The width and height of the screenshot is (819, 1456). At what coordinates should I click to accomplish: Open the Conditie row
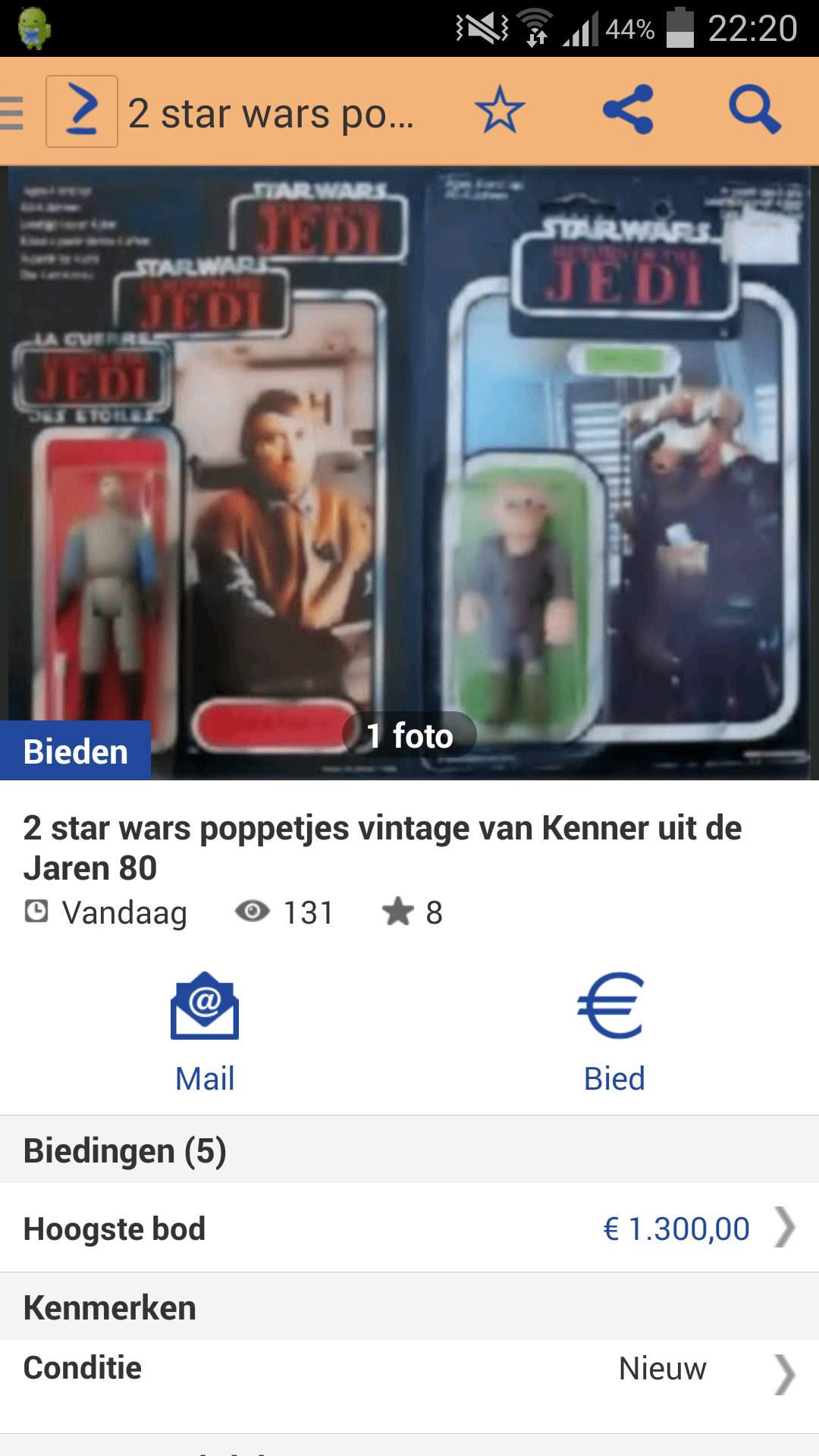point(409,1370)
